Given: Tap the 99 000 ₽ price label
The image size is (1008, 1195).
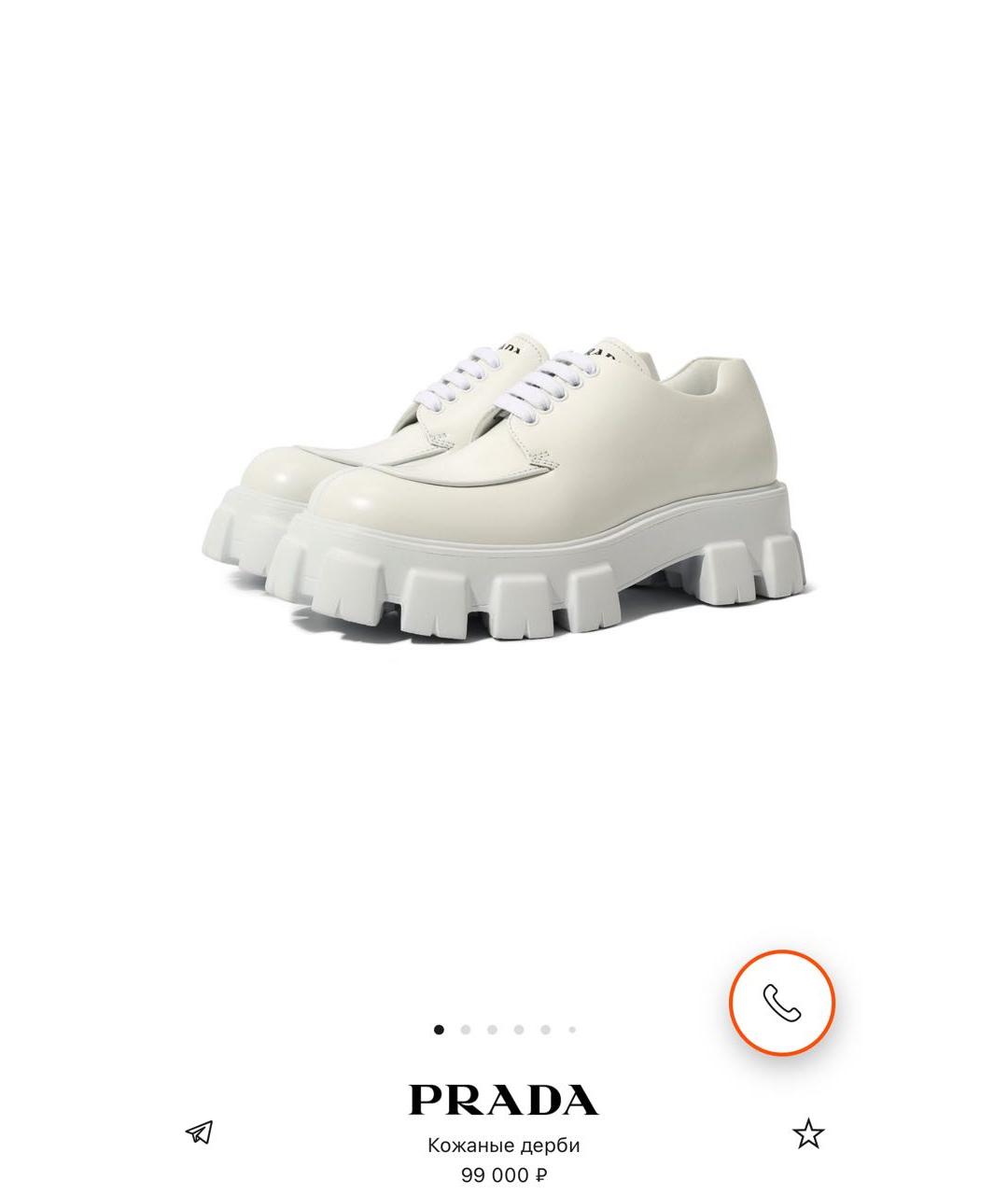Looking at the screenshot, I should tap(504, 1175).
